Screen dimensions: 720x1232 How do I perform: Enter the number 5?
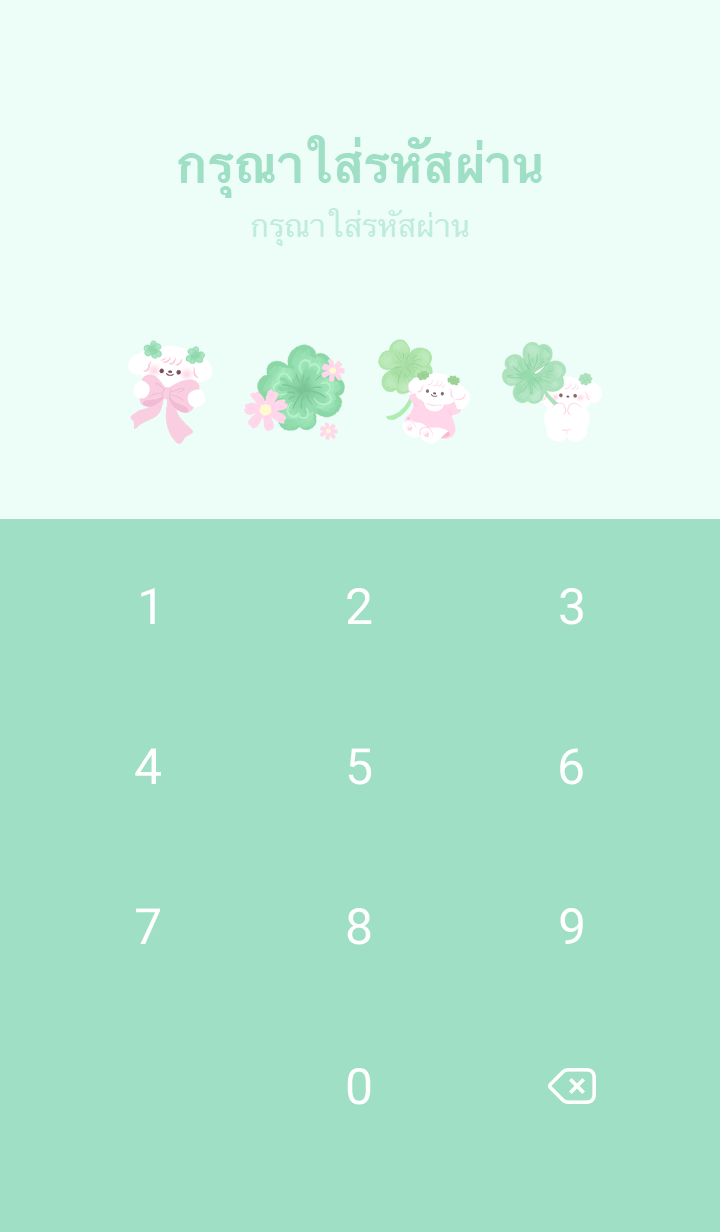[x=359, y=767]
